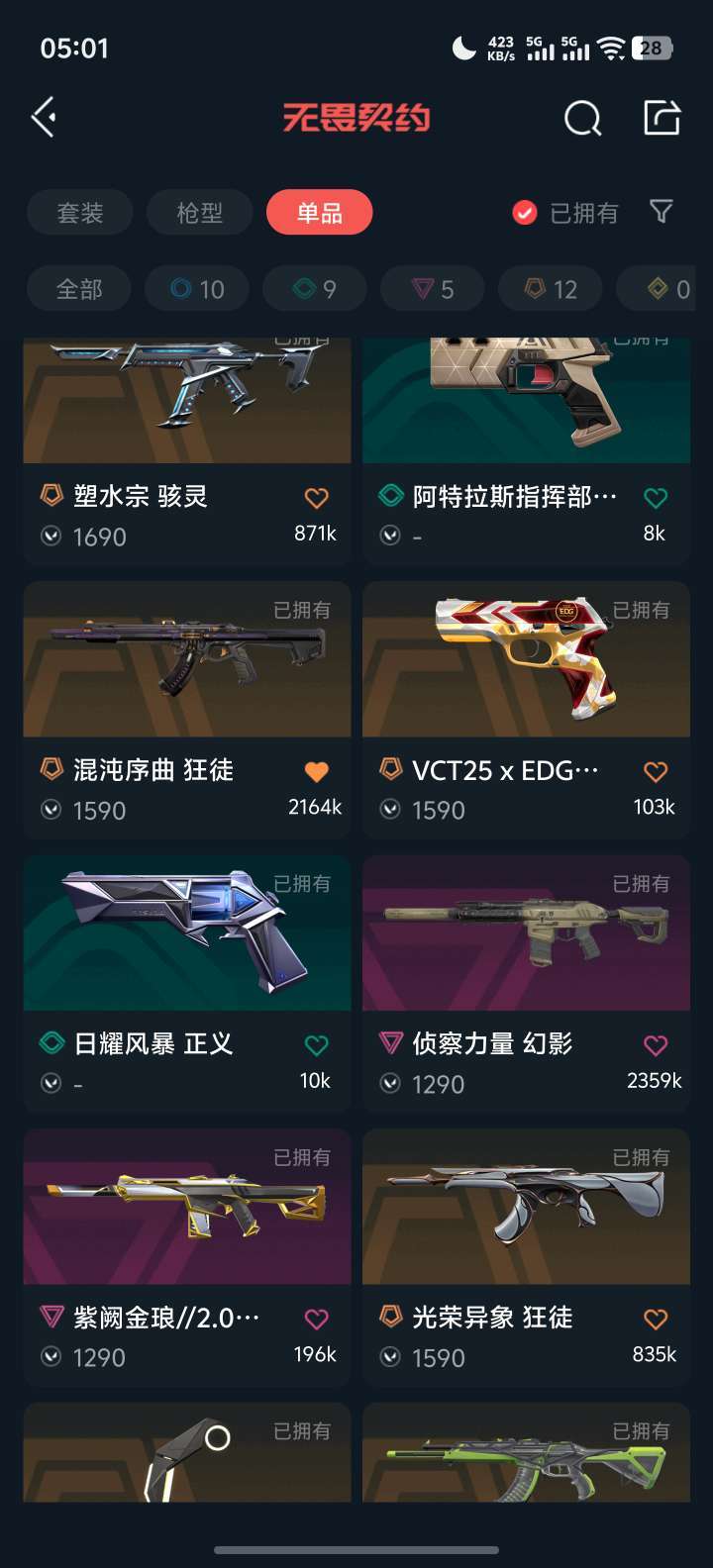Open the search function
Image resolution: width=713 pixels, height=1568 pixels.
pyautogui.click(x=582, y=117)
